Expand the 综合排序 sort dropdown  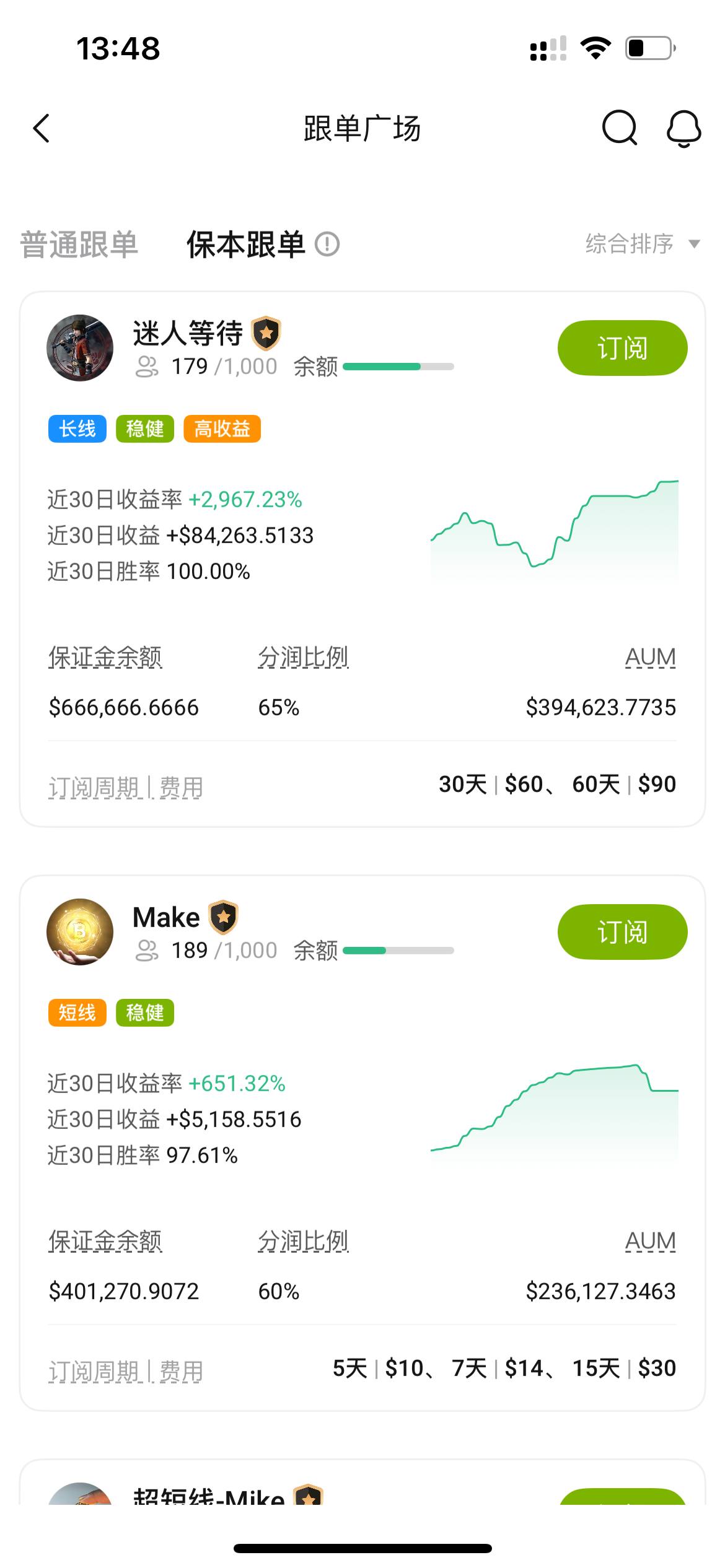coord(642,244)
